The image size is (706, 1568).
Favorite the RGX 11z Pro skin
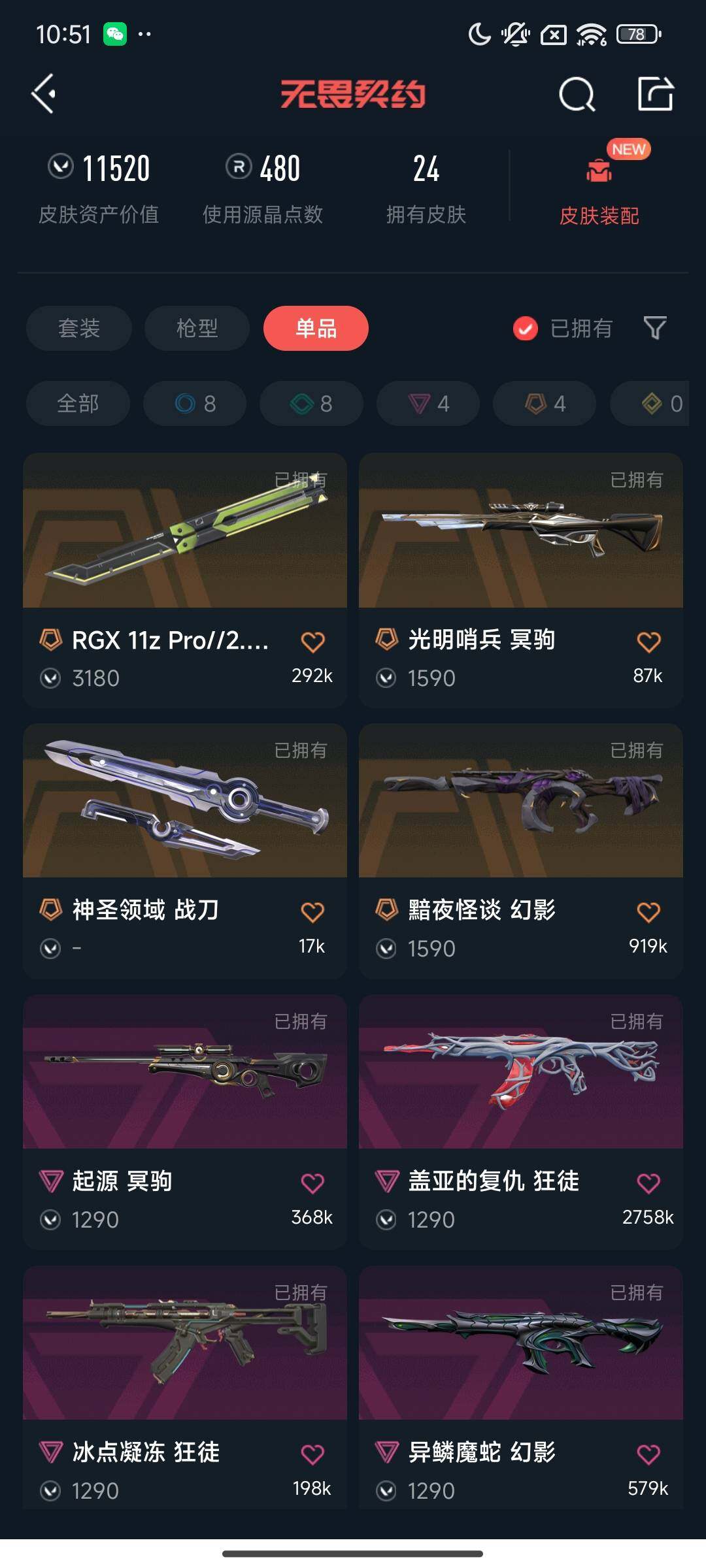pyautogui.click(x=312, y=642)
